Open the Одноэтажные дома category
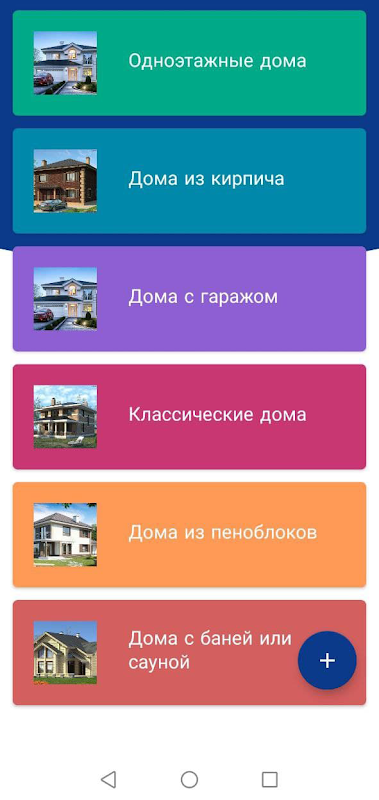379x800 pixels. (189, 63)
